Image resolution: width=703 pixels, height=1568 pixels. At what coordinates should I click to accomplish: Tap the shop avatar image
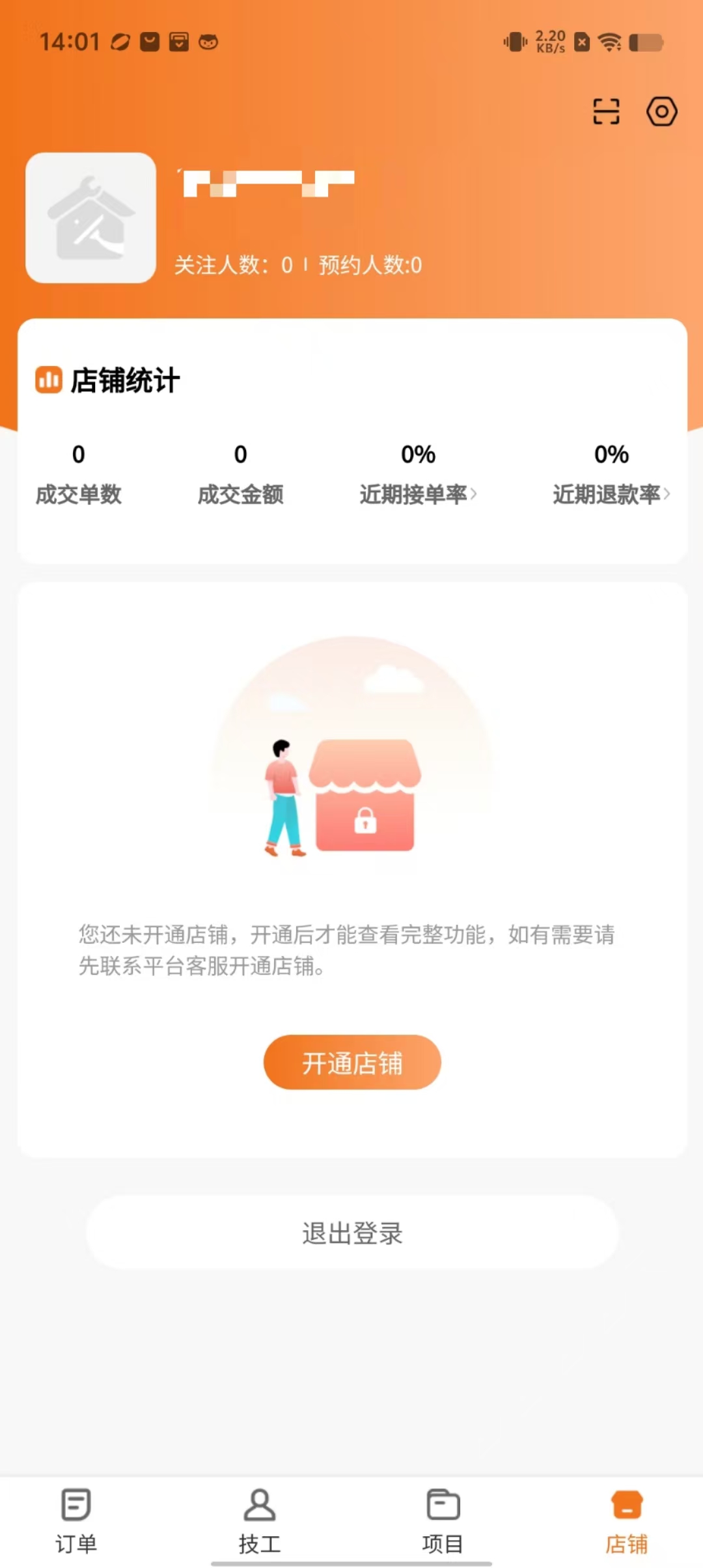[91, 217]
